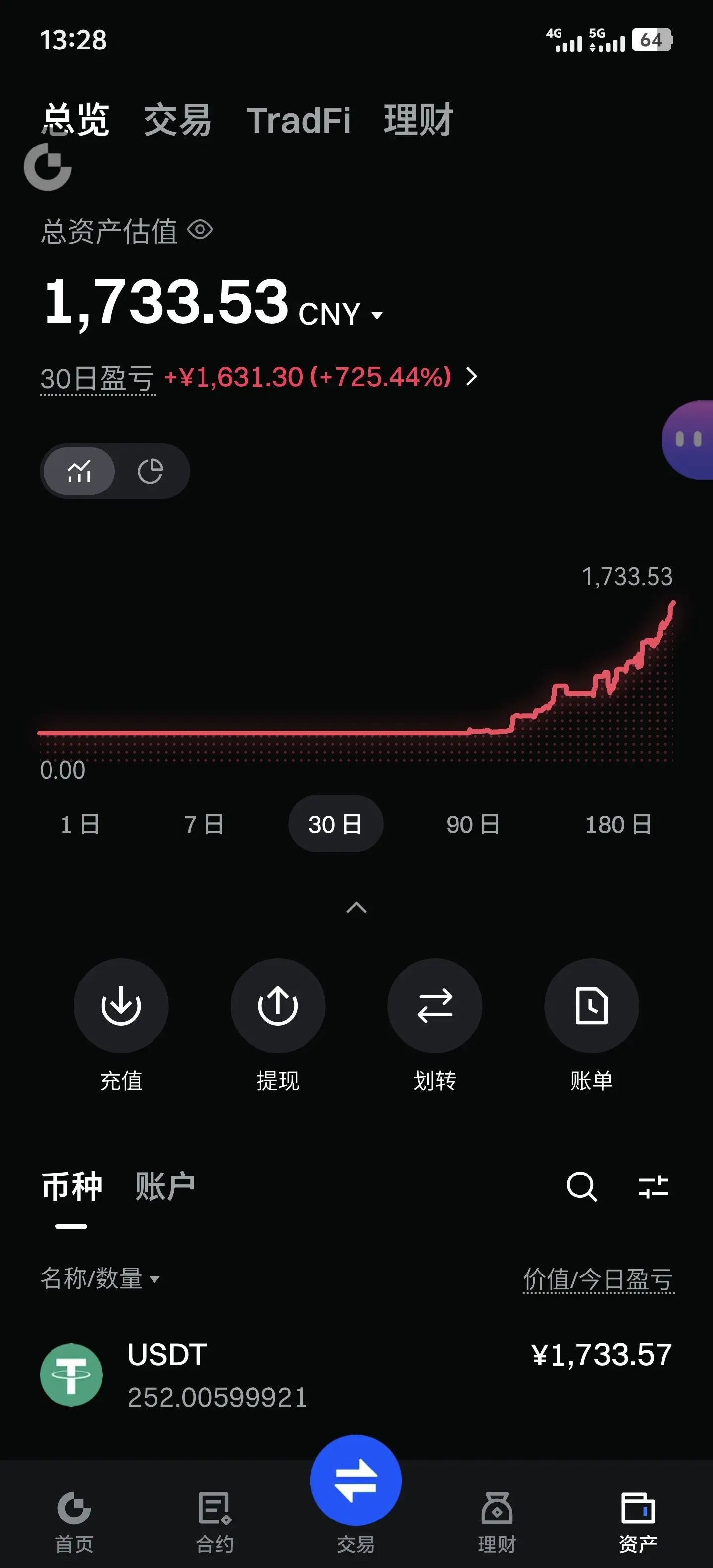Open 划转 to transfer assets
The width and height of the screenshot is (713, 1568).
click(x=435, y=1025)
